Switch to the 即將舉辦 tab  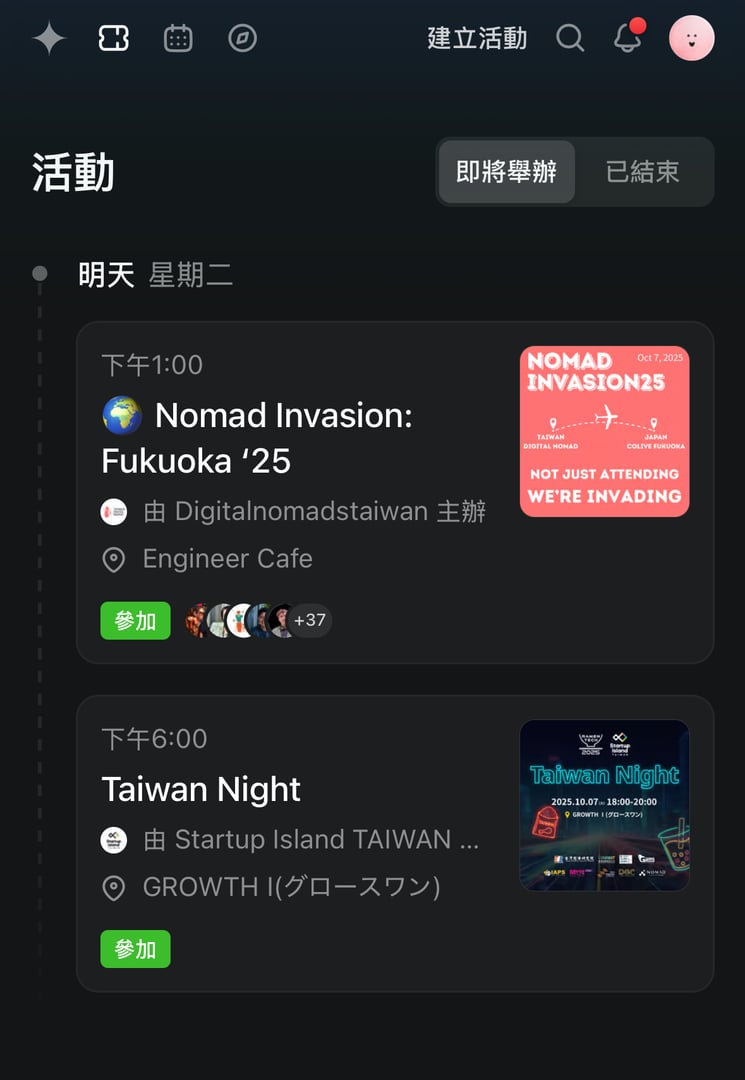[x=507, y=172]
